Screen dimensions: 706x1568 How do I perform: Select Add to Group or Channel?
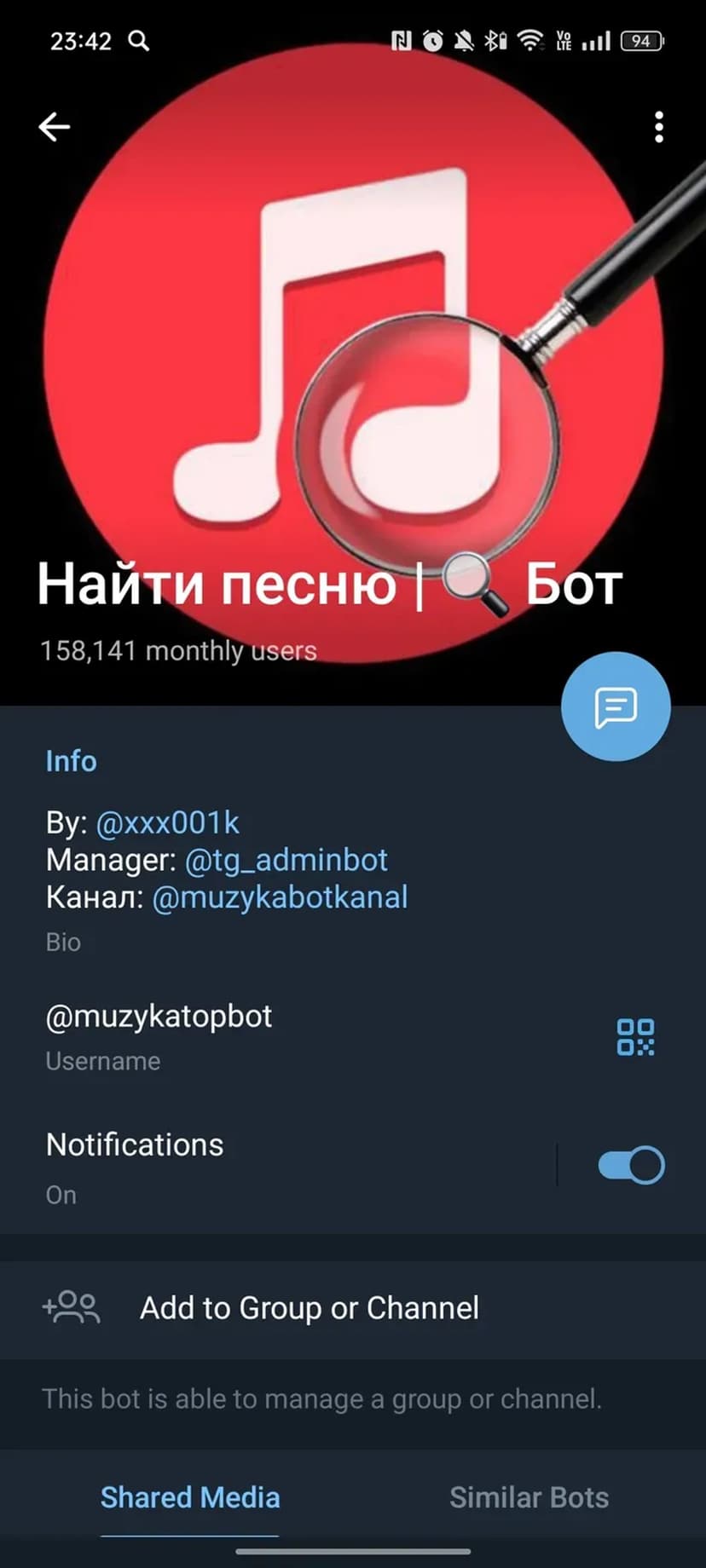pyautogui.click(x=309, y=1308)
